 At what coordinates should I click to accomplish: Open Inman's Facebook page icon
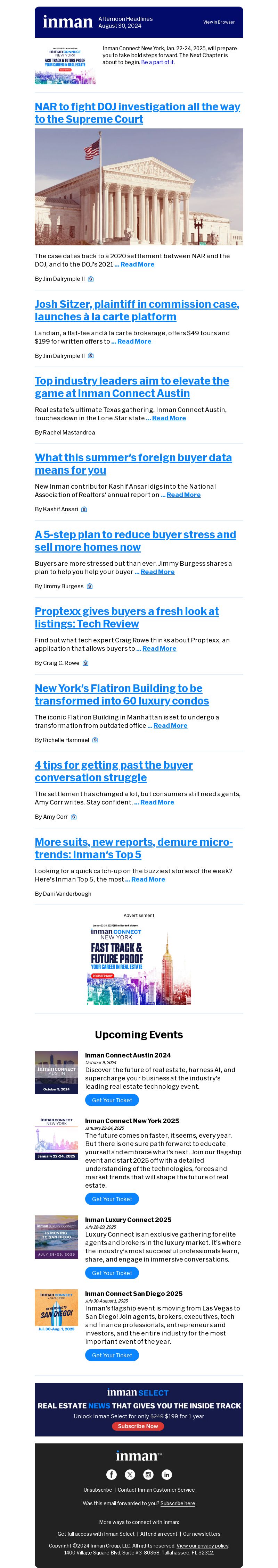[x=112, y=1474]
